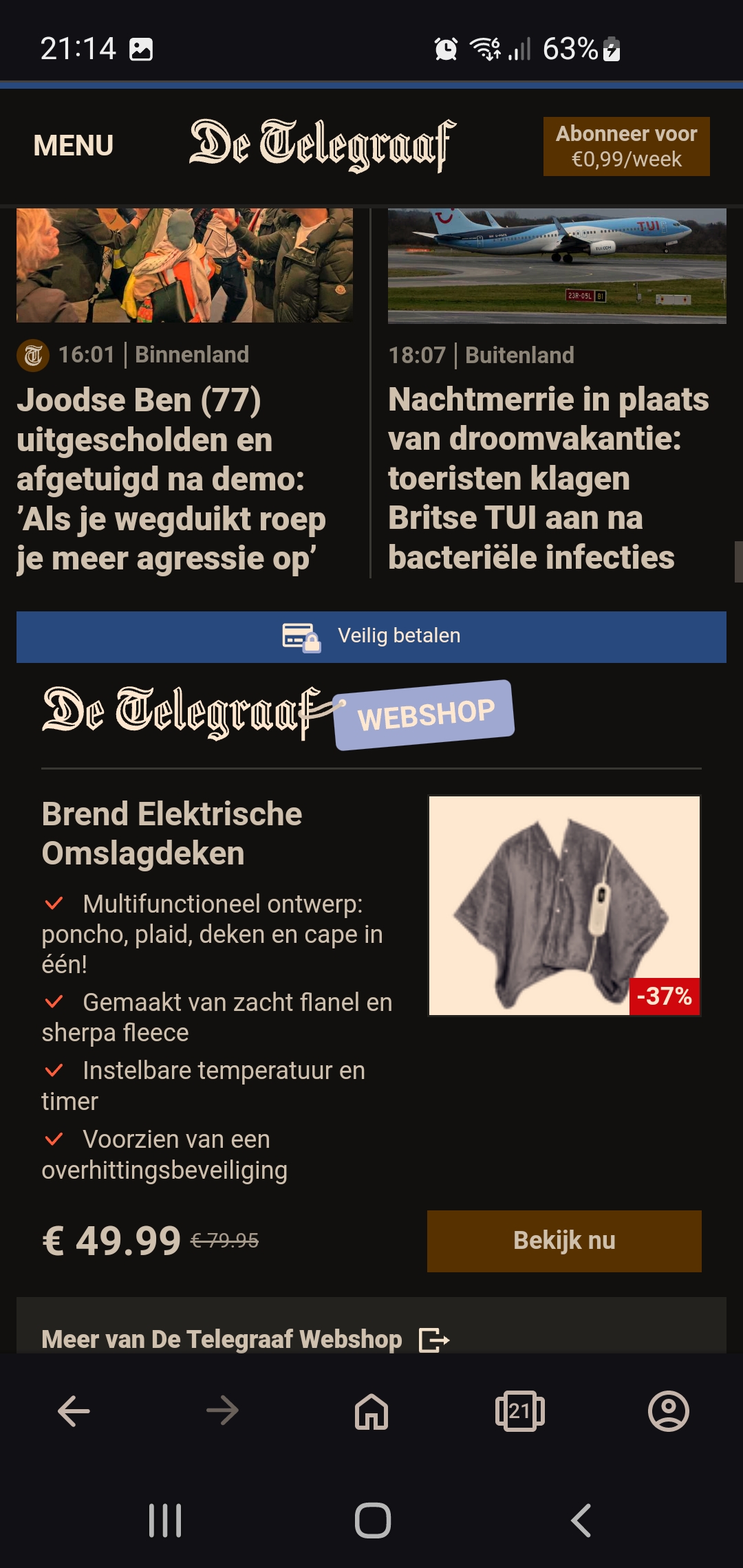This screenshot has width=743, height=1568.
Task: Tap Abonneer voor €0,99/week button
Action: coord(626,146)
